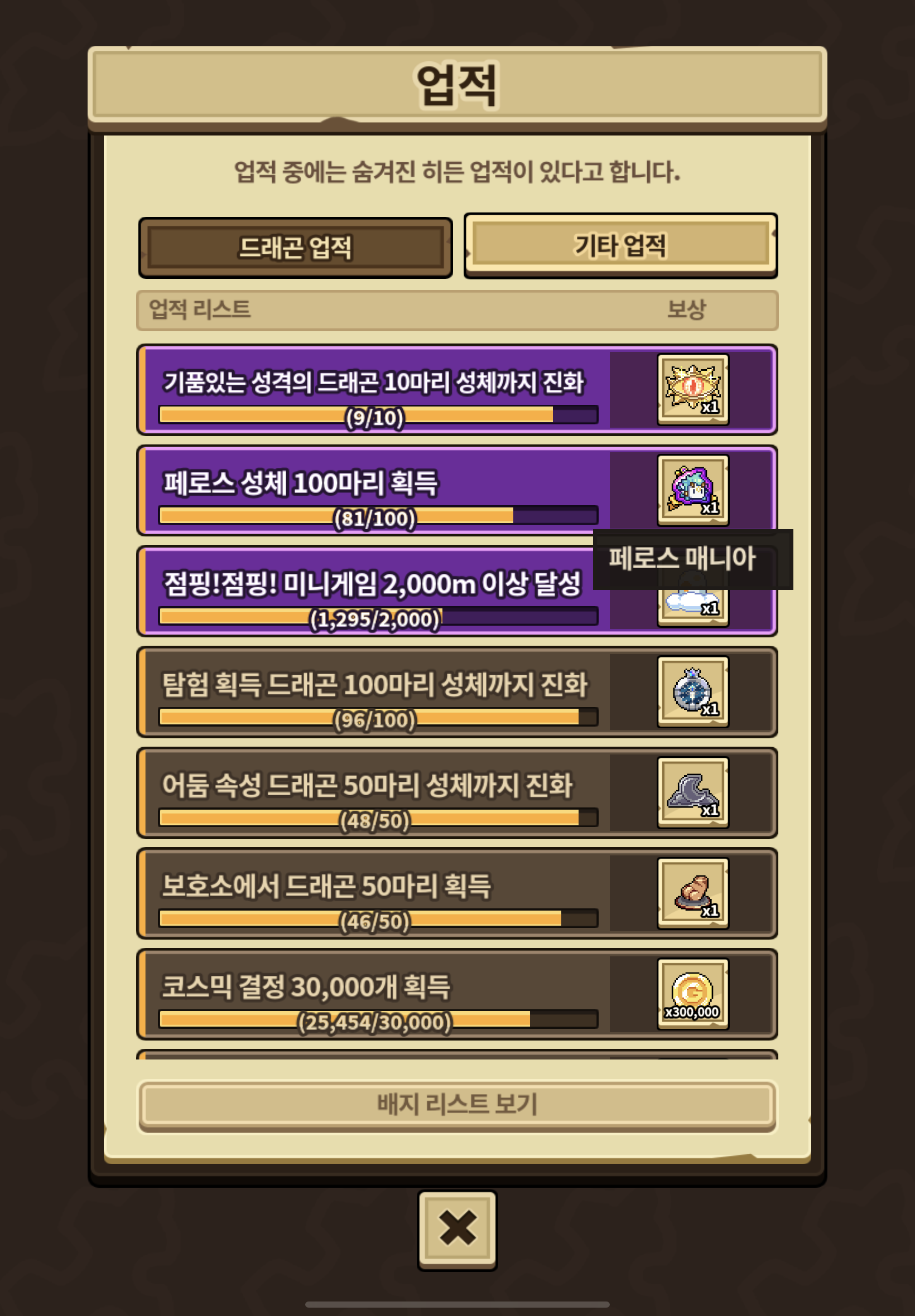The width and height of the screenshot is (915, 1316).
Task: Open the 배지 리스트 보기 button
Action: click(457, 1105)
